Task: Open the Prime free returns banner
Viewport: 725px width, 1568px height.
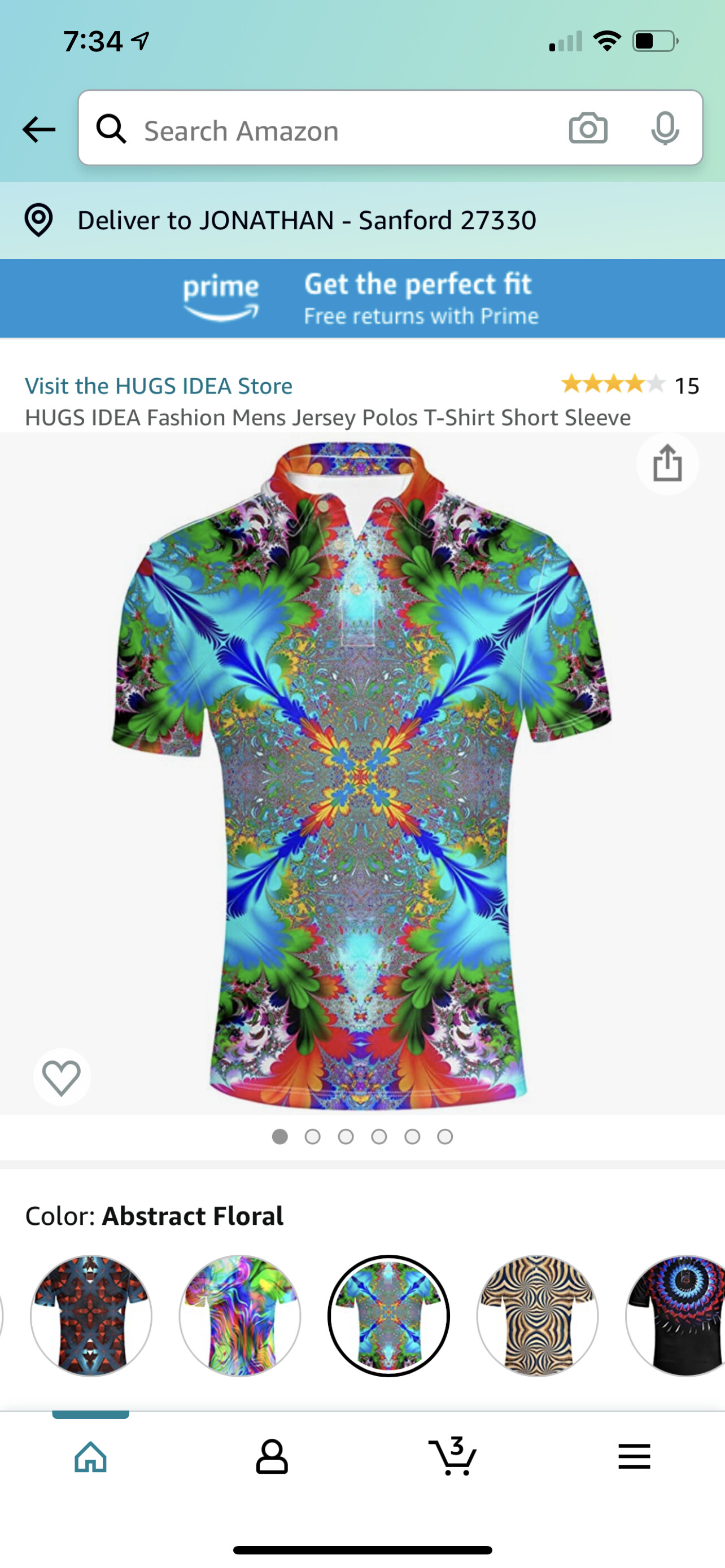Action: pyautogui.click(x=362, y=299)
